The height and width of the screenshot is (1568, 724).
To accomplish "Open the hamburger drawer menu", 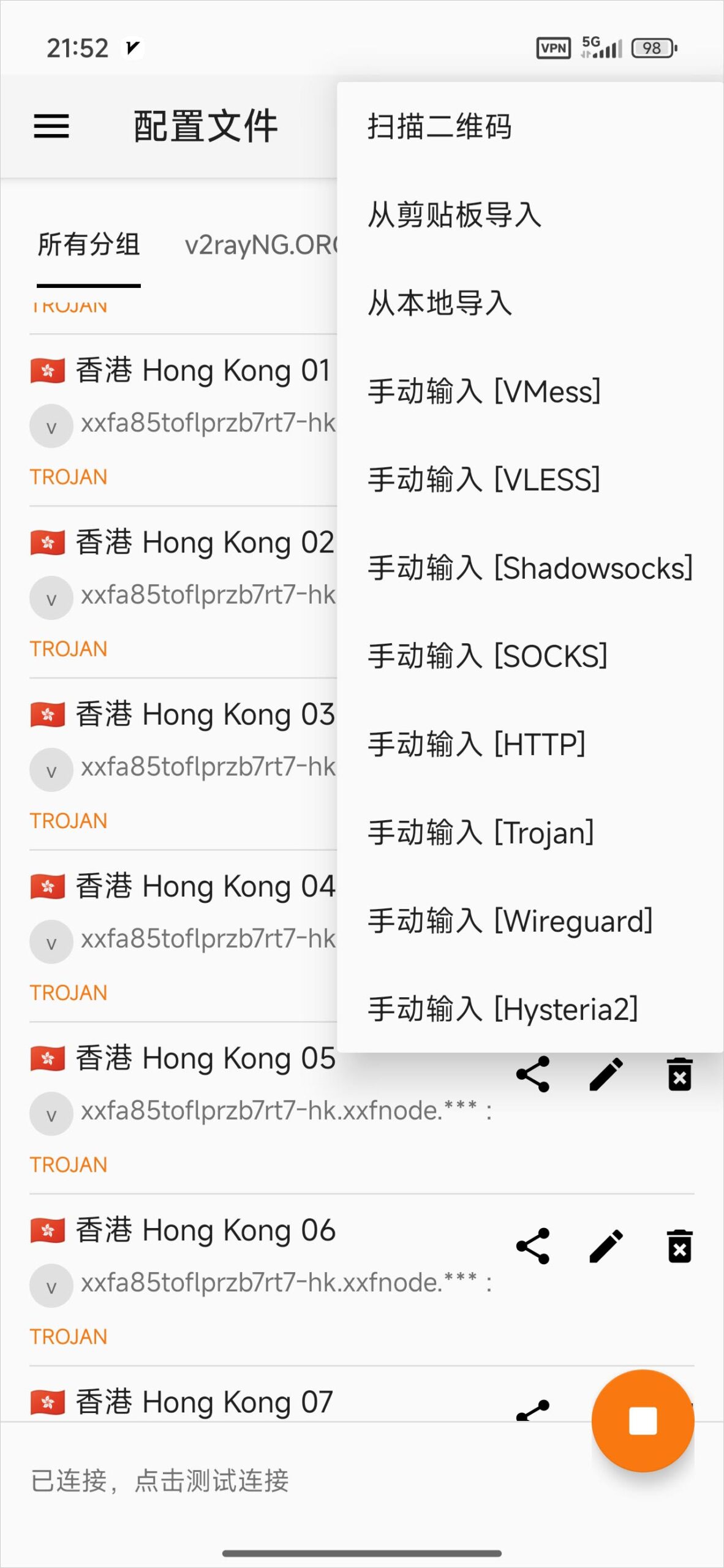I will (51, 126).
